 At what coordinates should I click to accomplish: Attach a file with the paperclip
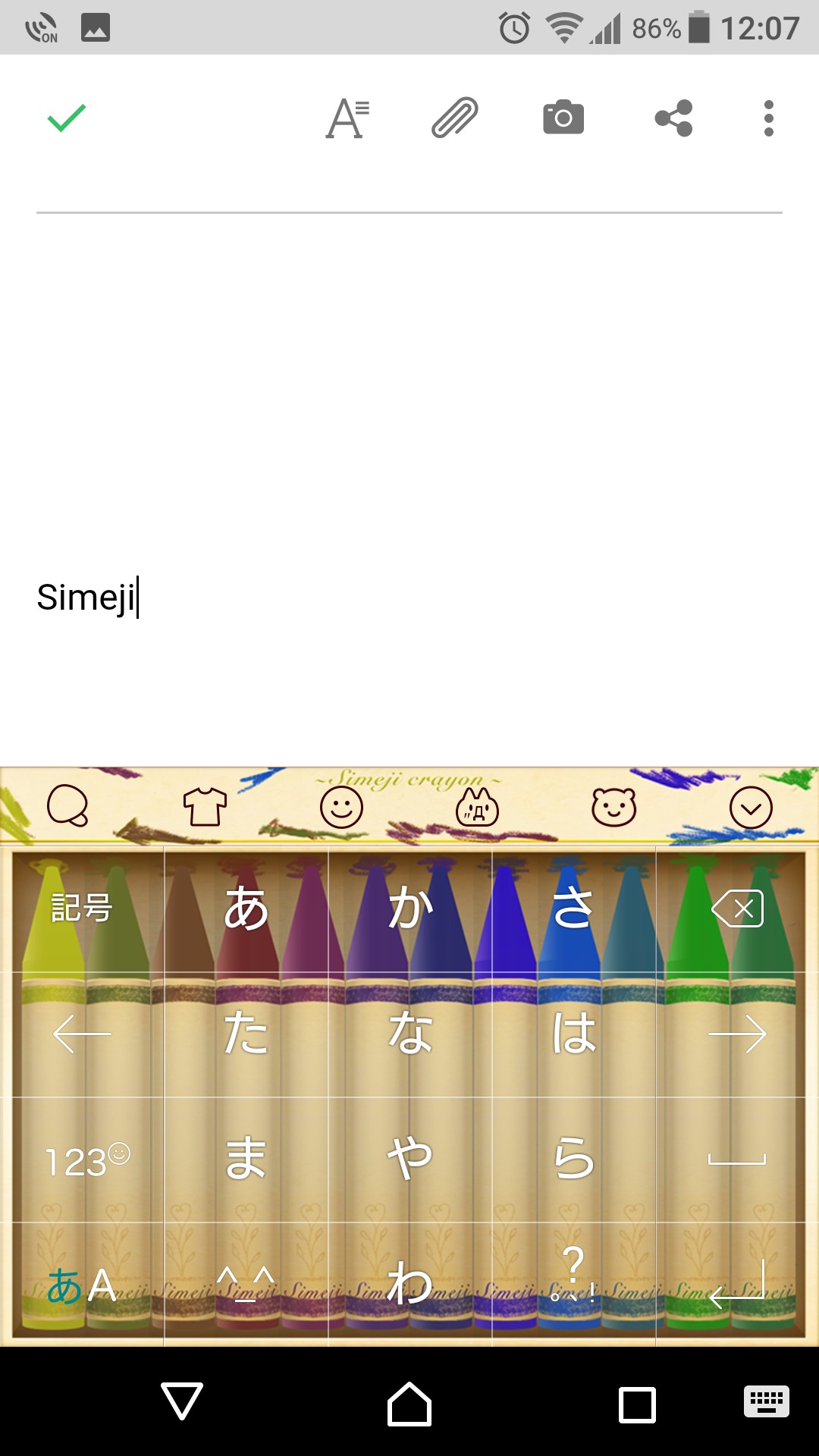point(455,118)
